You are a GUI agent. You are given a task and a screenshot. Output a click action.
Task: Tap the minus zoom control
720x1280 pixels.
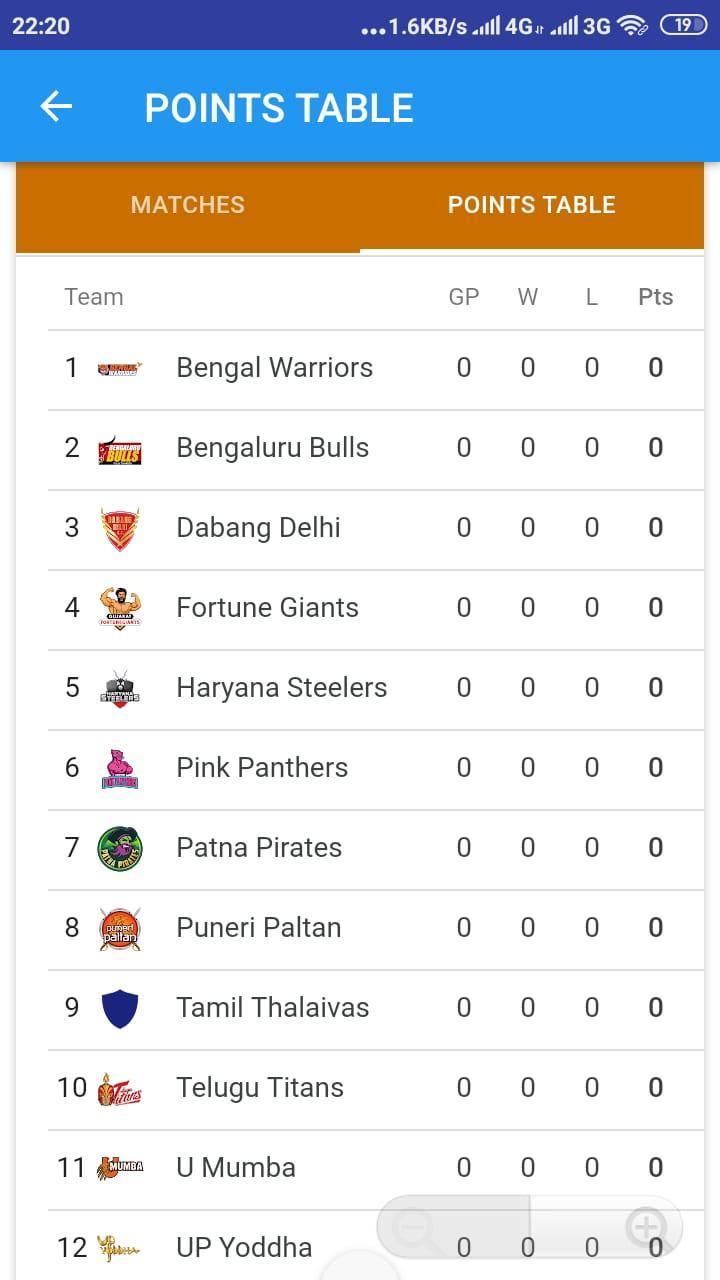(414, 1227)
